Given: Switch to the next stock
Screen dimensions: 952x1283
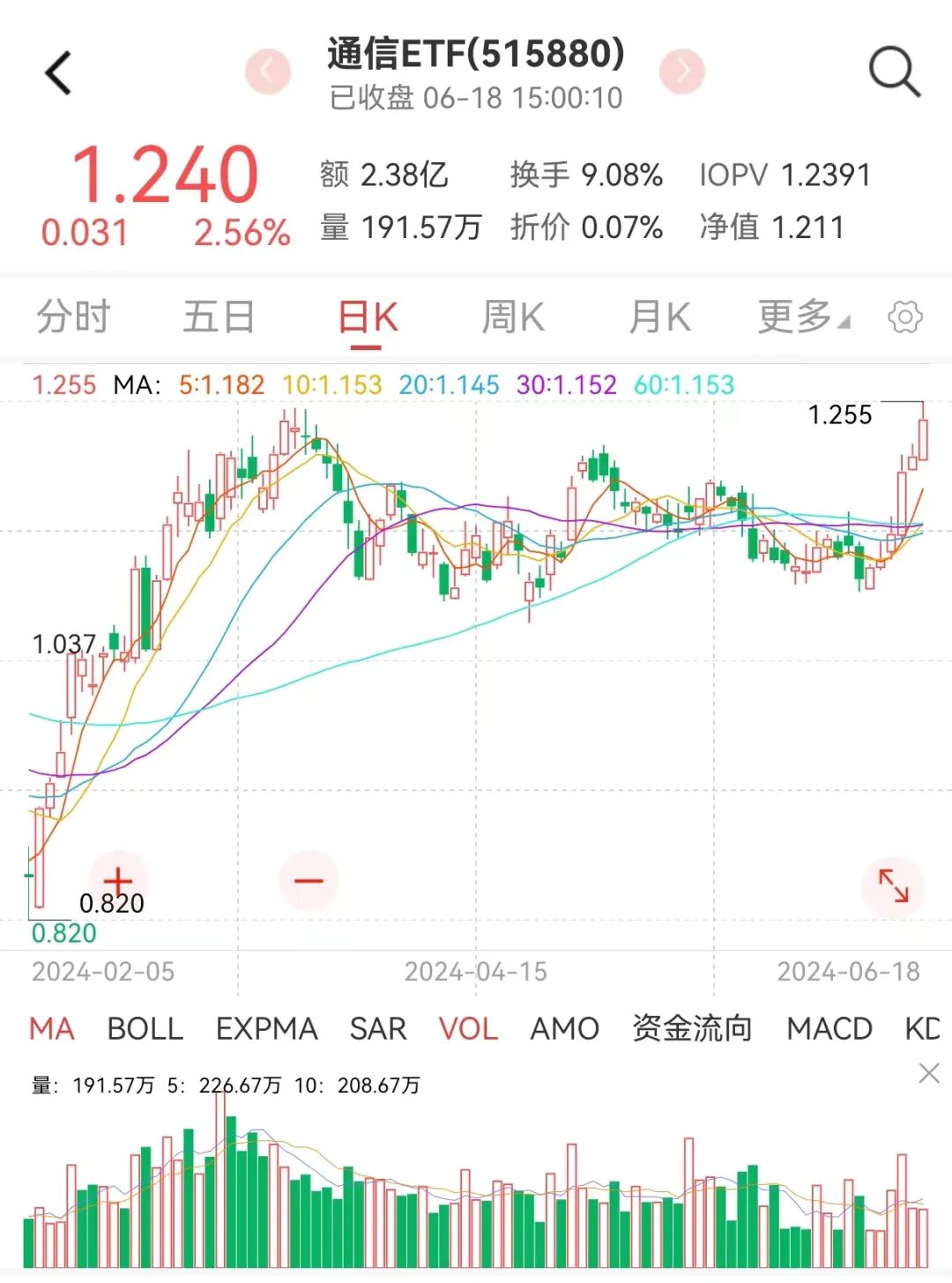Looking at the screenshot, I should [682, 71].
